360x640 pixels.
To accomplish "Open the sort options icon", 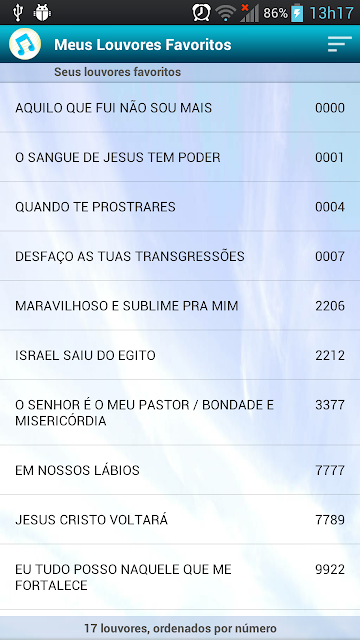I will click(340, 44).
